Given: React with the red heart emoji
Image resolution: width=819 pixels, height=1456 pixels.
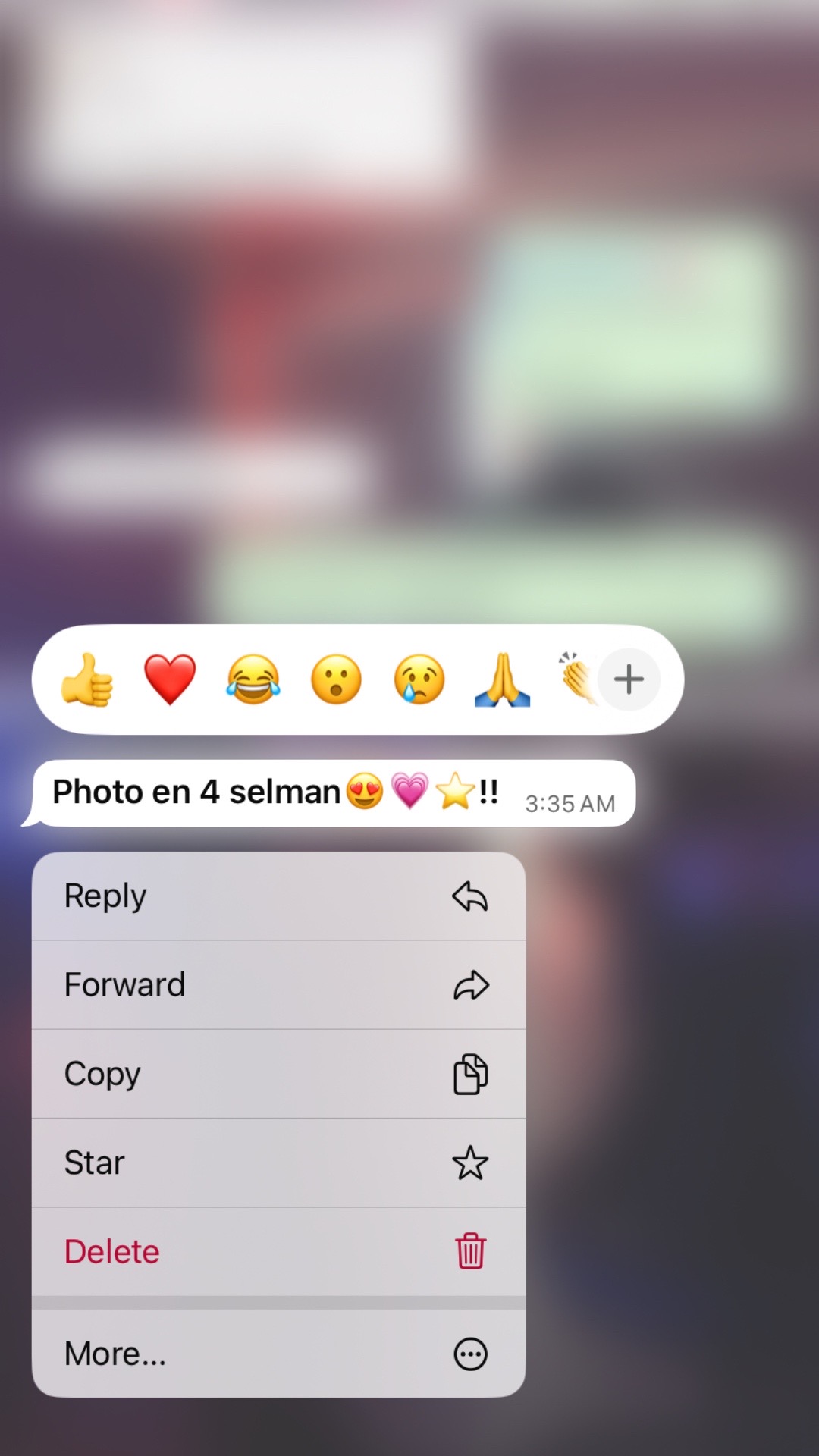Looking at the screenshot, I should 170,679.
